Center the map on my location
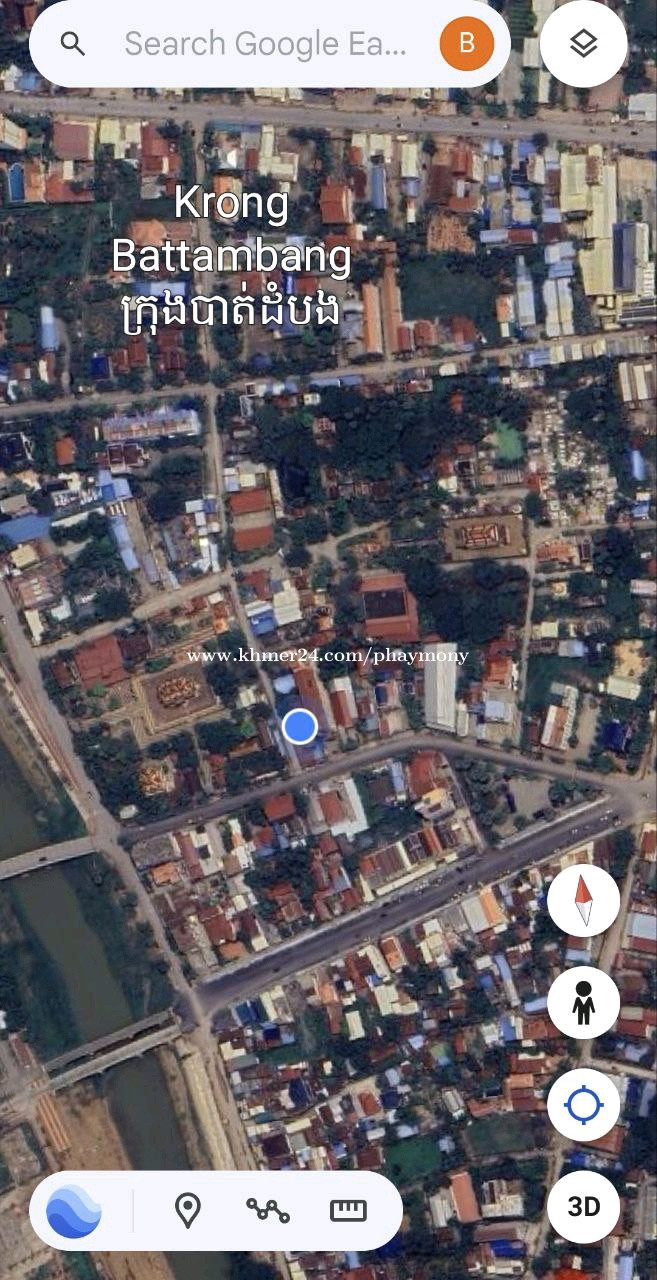 (x=584, y=1105)
